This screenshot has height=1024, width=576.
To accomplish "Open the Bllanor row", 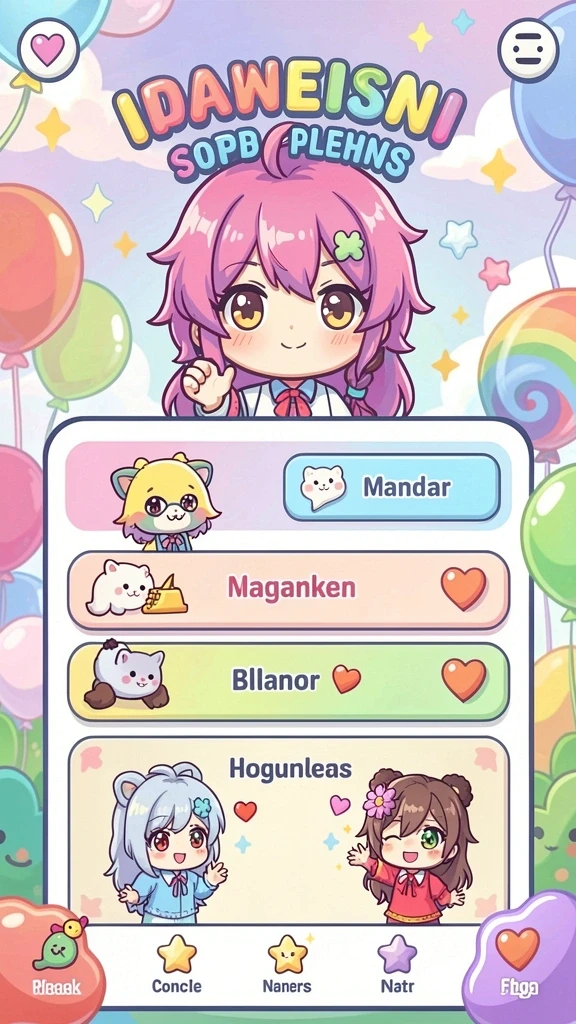I will pyautogui.click(x=288, y=682).
